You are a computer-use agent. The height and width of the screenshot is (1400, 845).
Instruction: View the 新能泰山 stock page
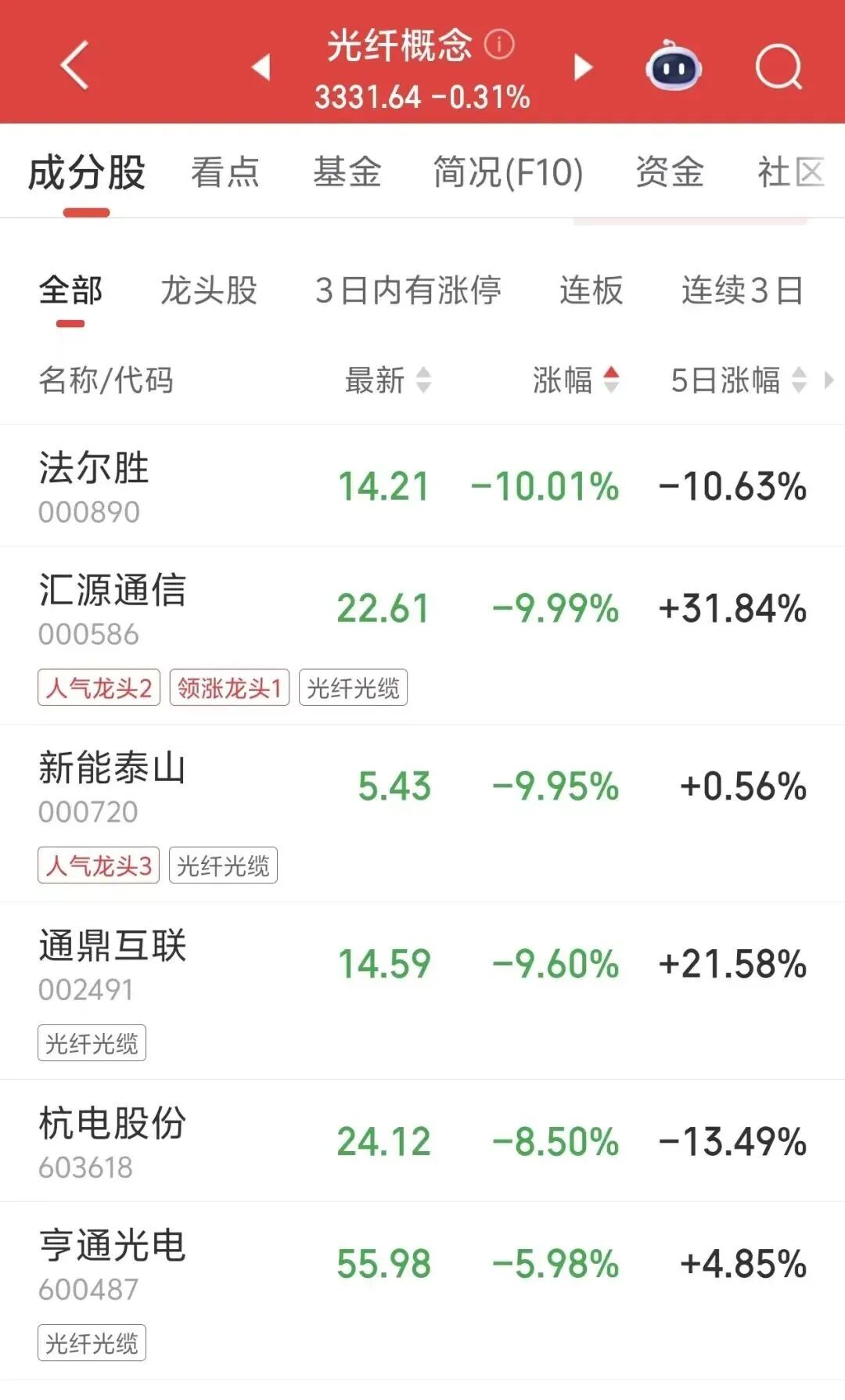[112, 785]
